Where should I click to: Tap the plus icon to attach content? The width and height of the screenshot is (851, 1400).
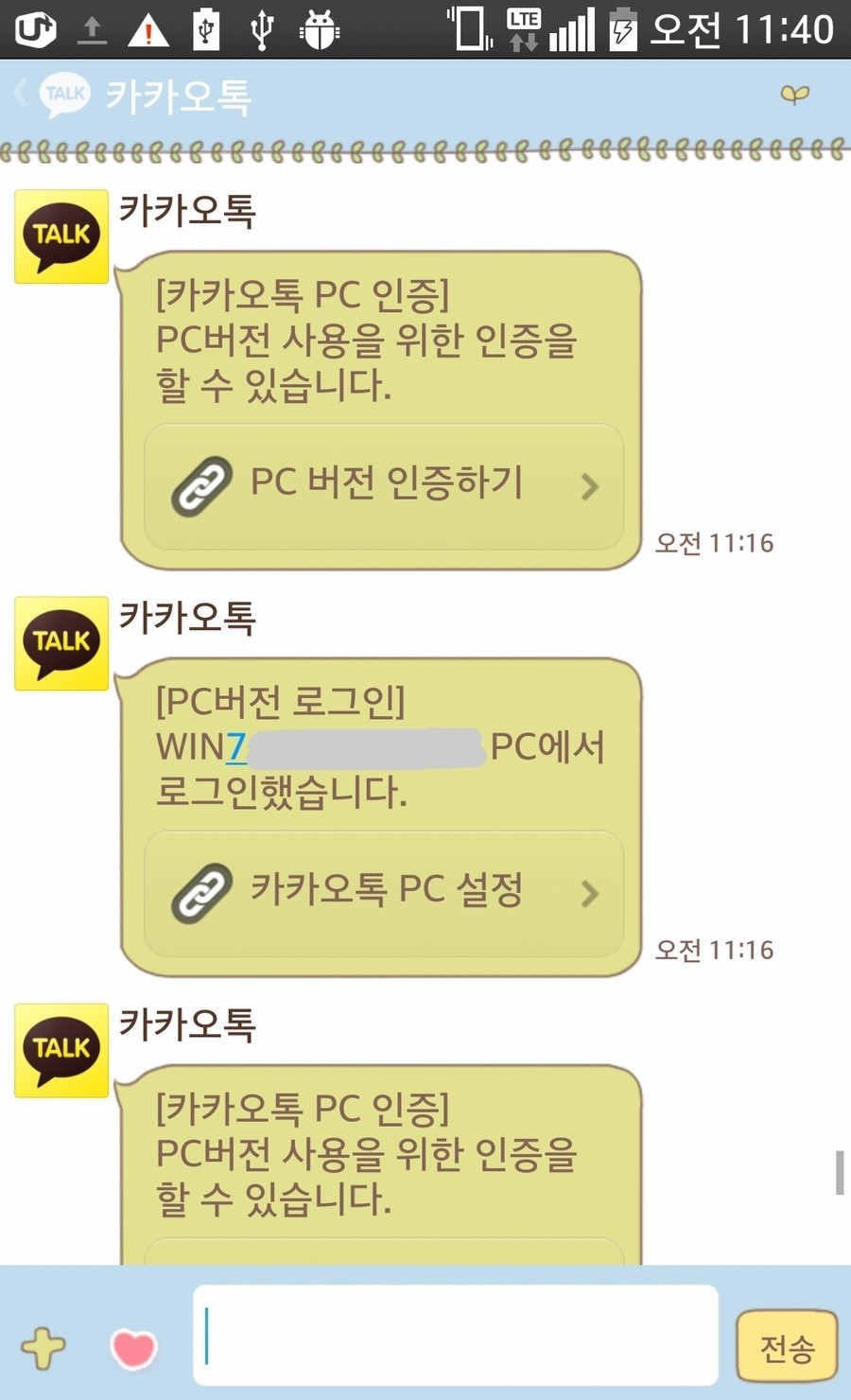point(43,1347)
